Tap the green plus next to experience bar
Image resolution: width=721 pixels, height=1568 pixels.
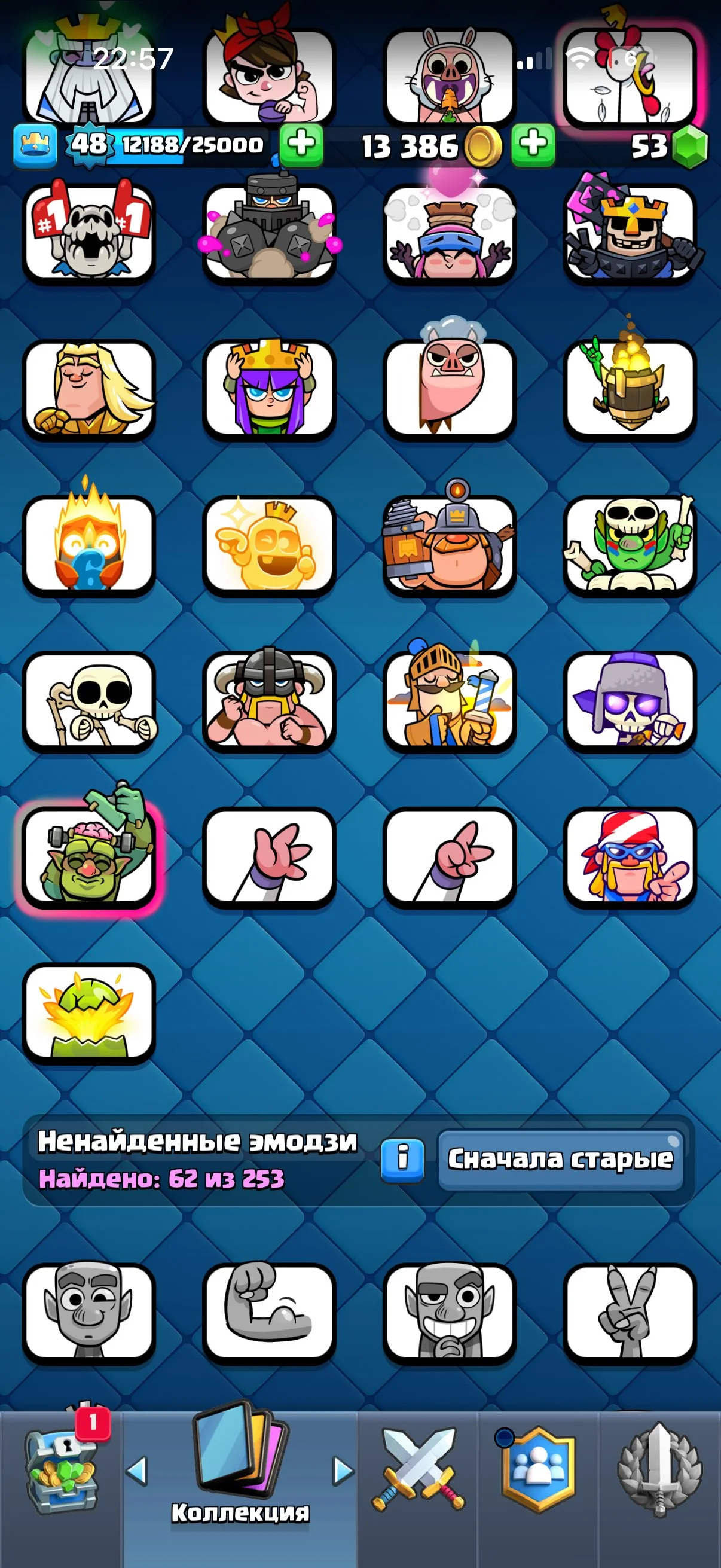pos(301,145)
